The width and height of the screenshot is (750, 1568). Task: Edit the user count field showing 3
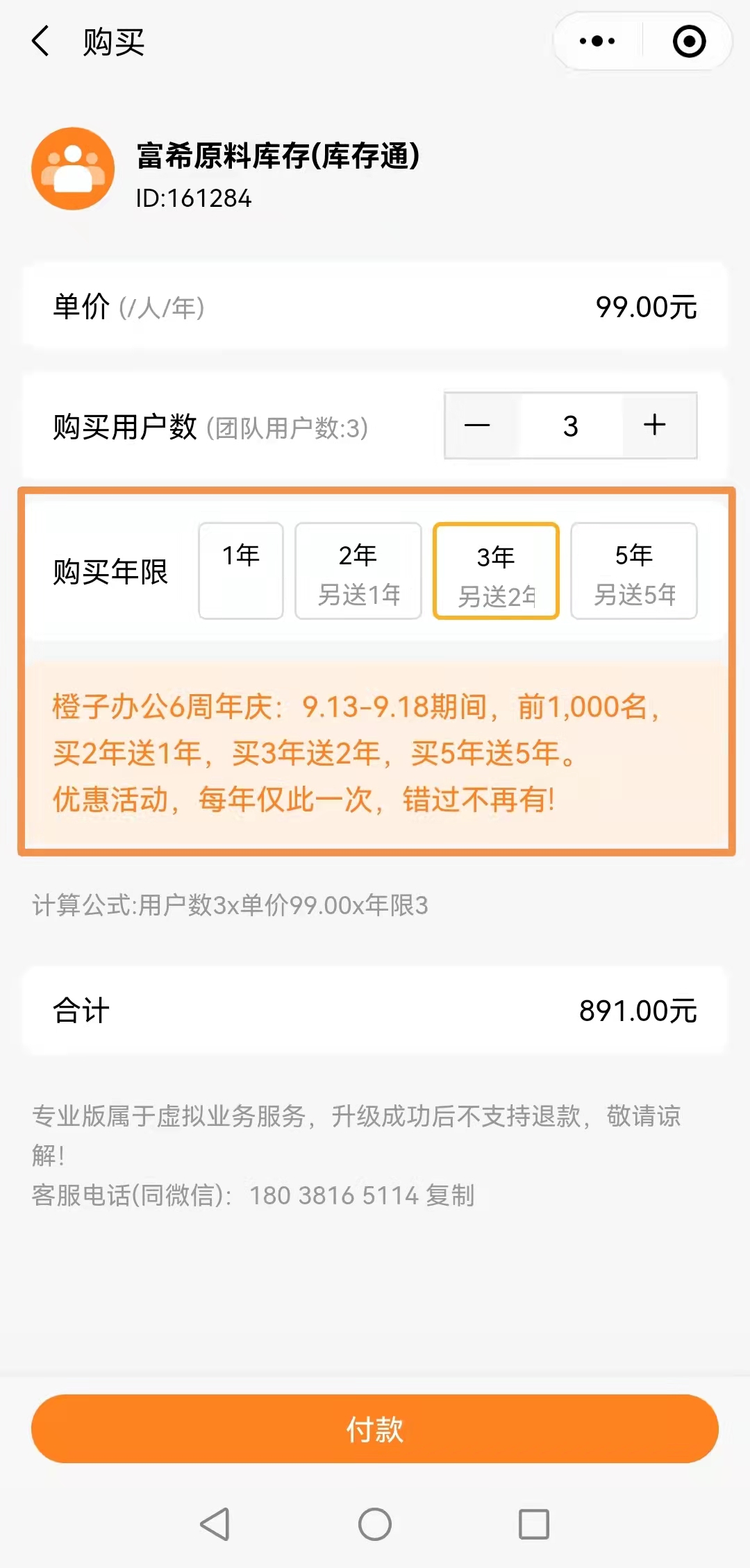click(570, 425)
